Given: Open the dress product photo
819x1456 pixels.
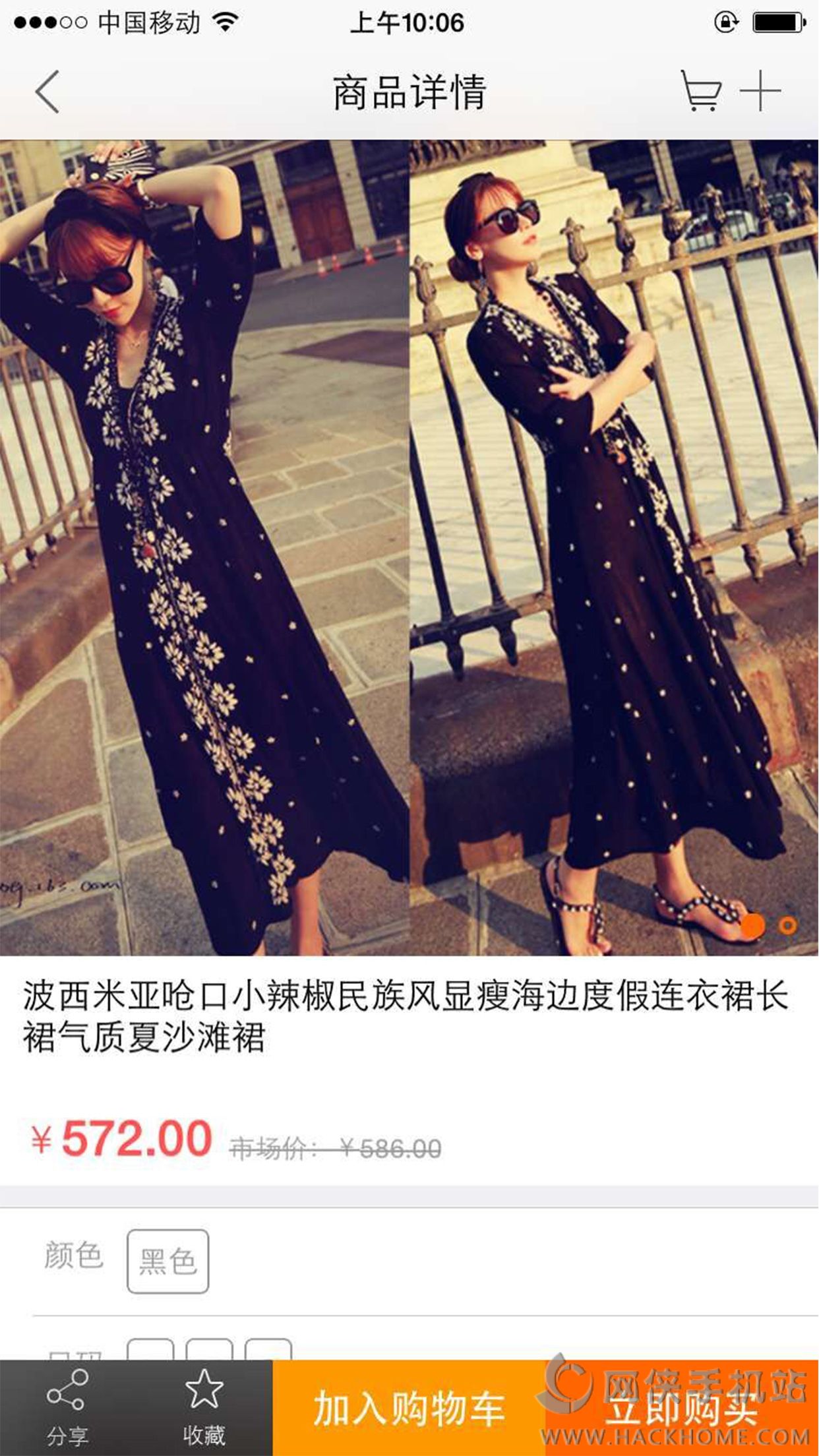Looking at the screenshot, I should pos(409,547).
